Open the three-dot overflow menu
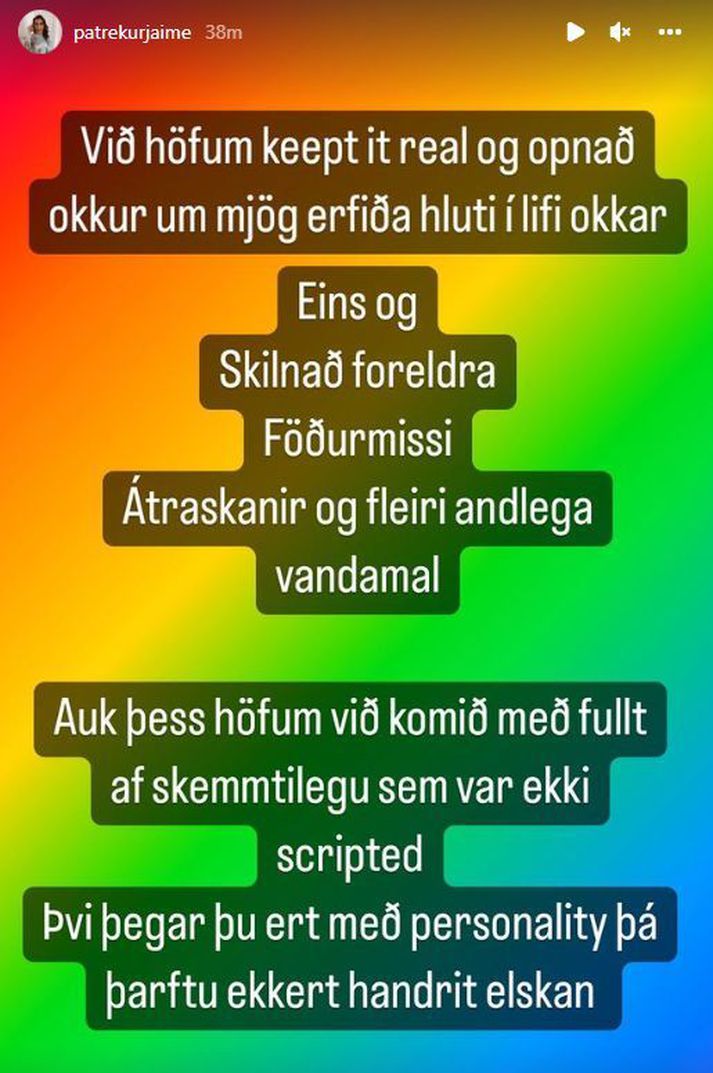This screenshot has height=1073, width=713. point(670,32)
